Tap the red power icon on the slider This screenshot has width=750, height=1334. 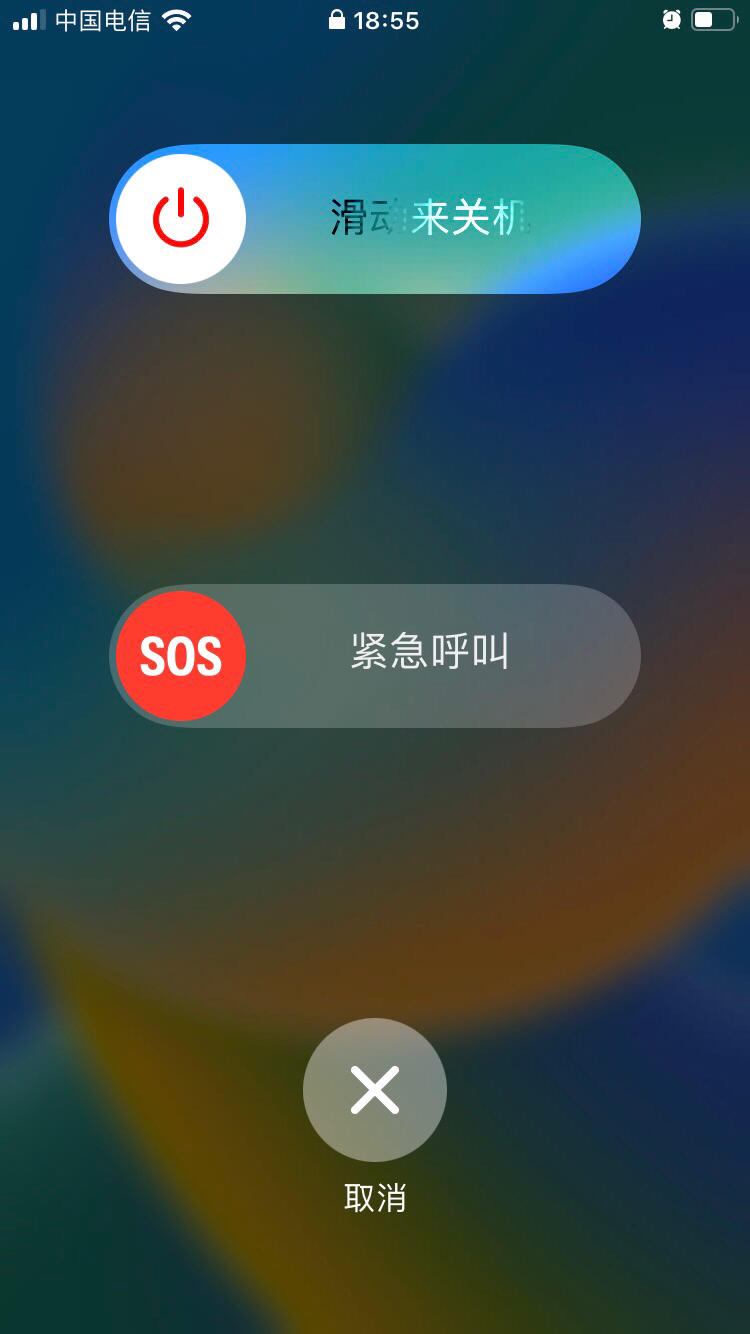point(180,218)
